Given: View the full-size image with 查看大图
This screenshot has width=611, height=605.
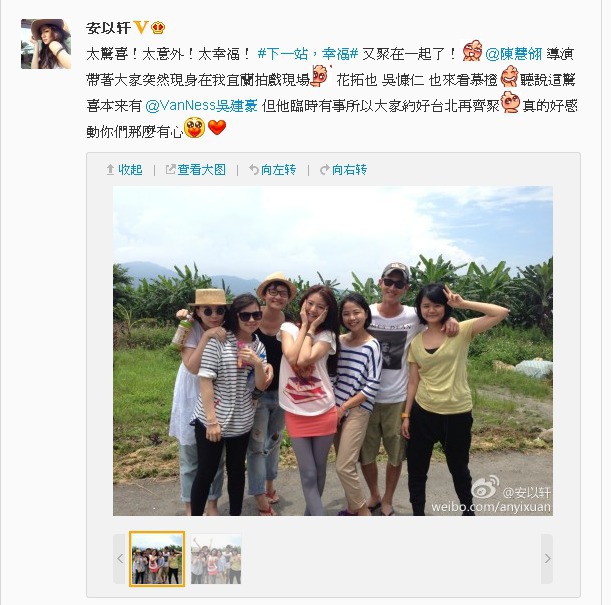Looking at the screenshot, I should 196,170.
